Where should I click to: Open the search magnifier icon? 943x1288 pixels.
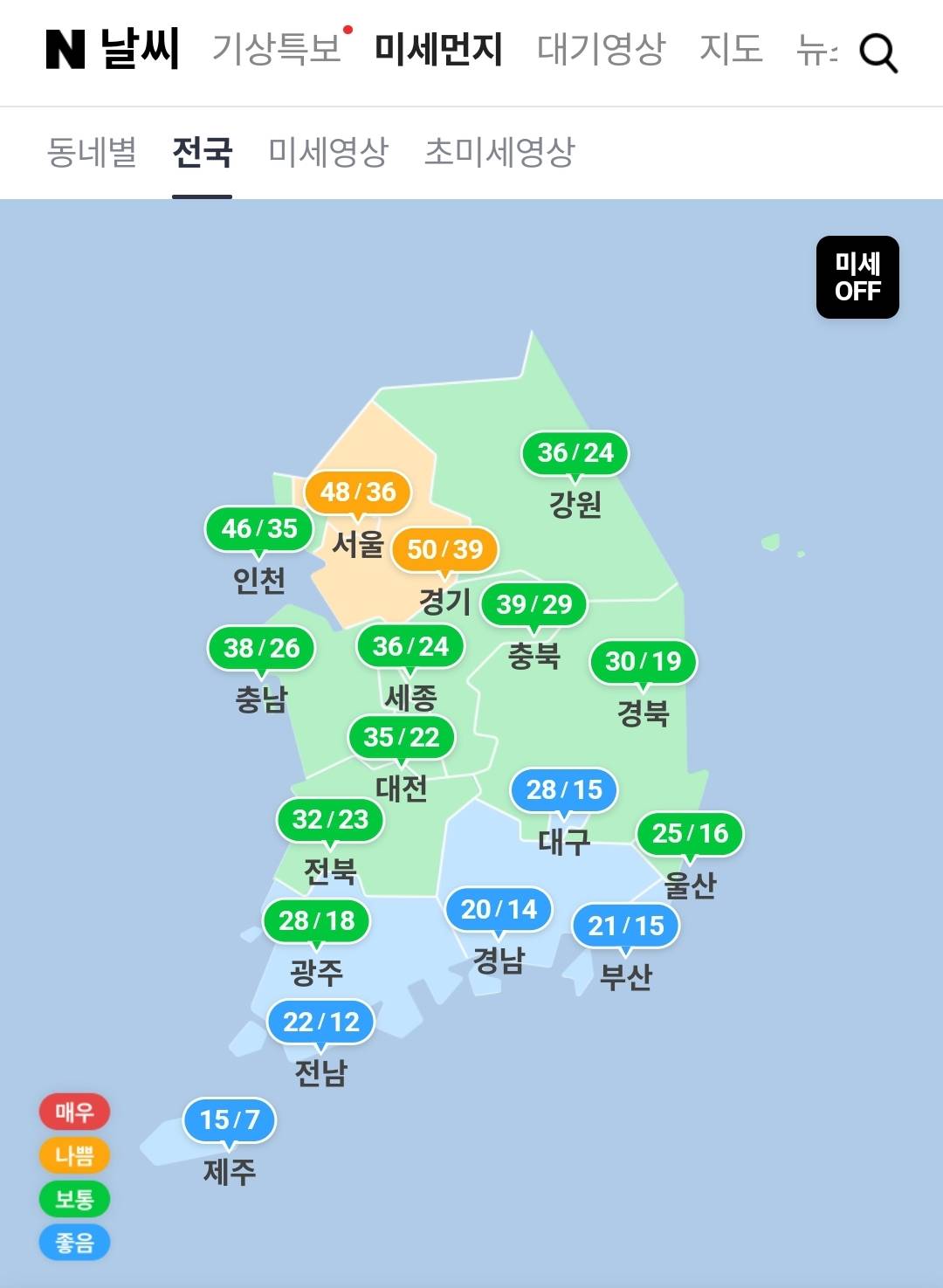pos(878,52)
